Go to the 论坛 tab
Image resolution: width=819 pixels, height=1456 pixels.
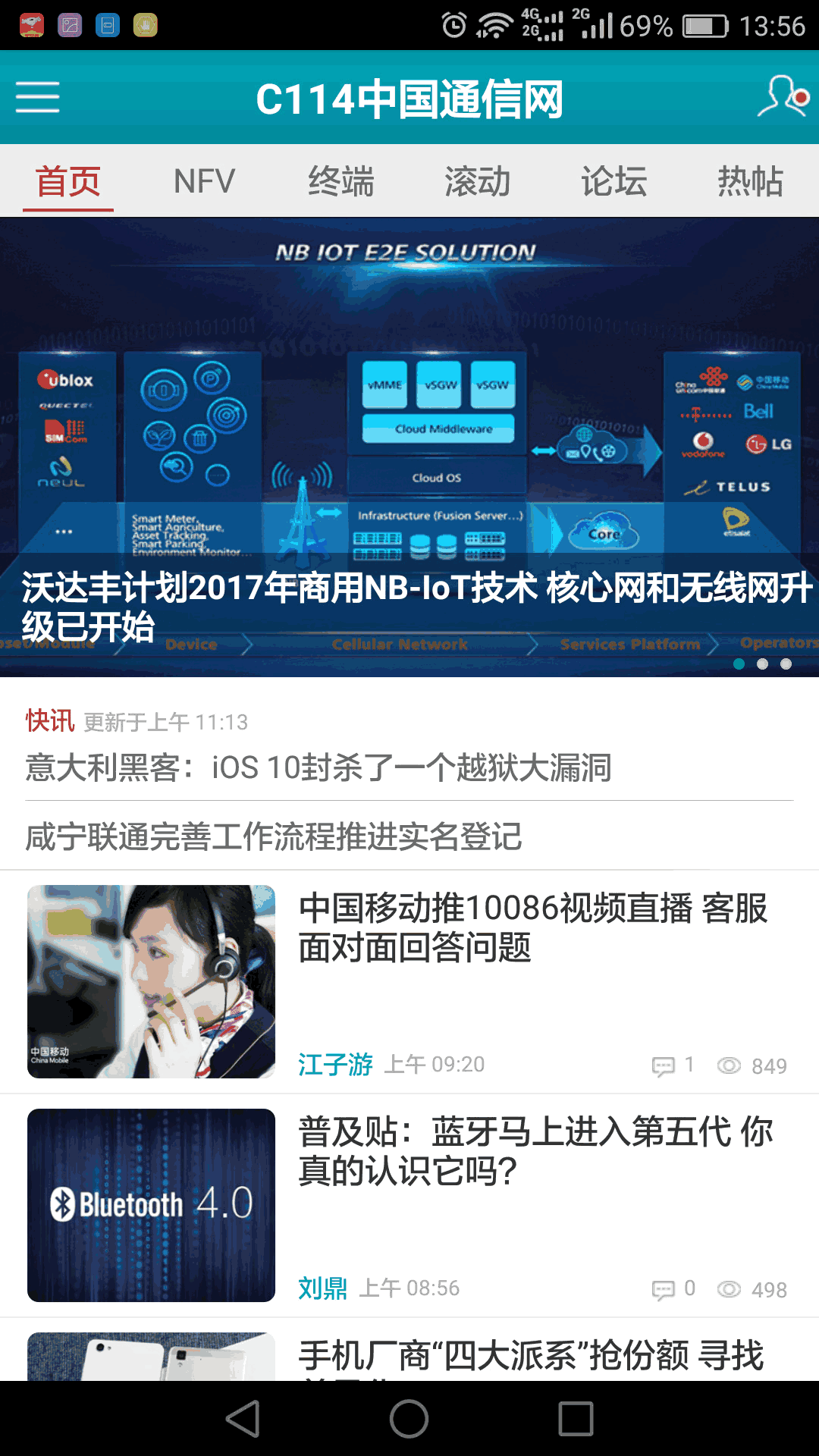(613, 181)
